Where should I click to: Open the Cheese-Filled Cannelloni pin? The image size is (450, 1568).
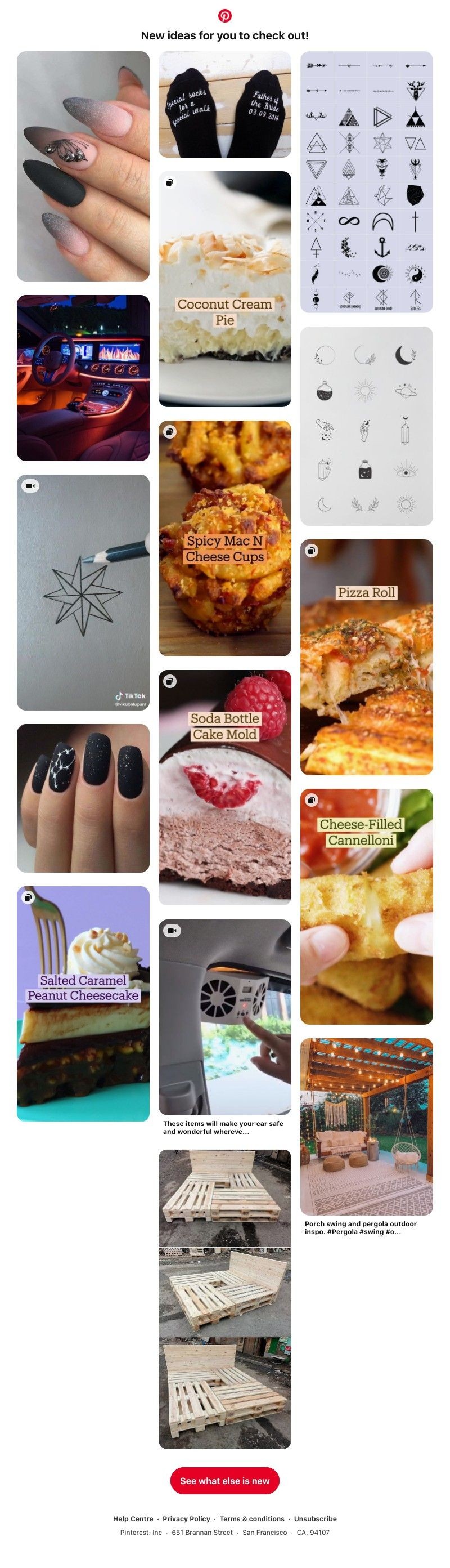[x=366, y=906]
